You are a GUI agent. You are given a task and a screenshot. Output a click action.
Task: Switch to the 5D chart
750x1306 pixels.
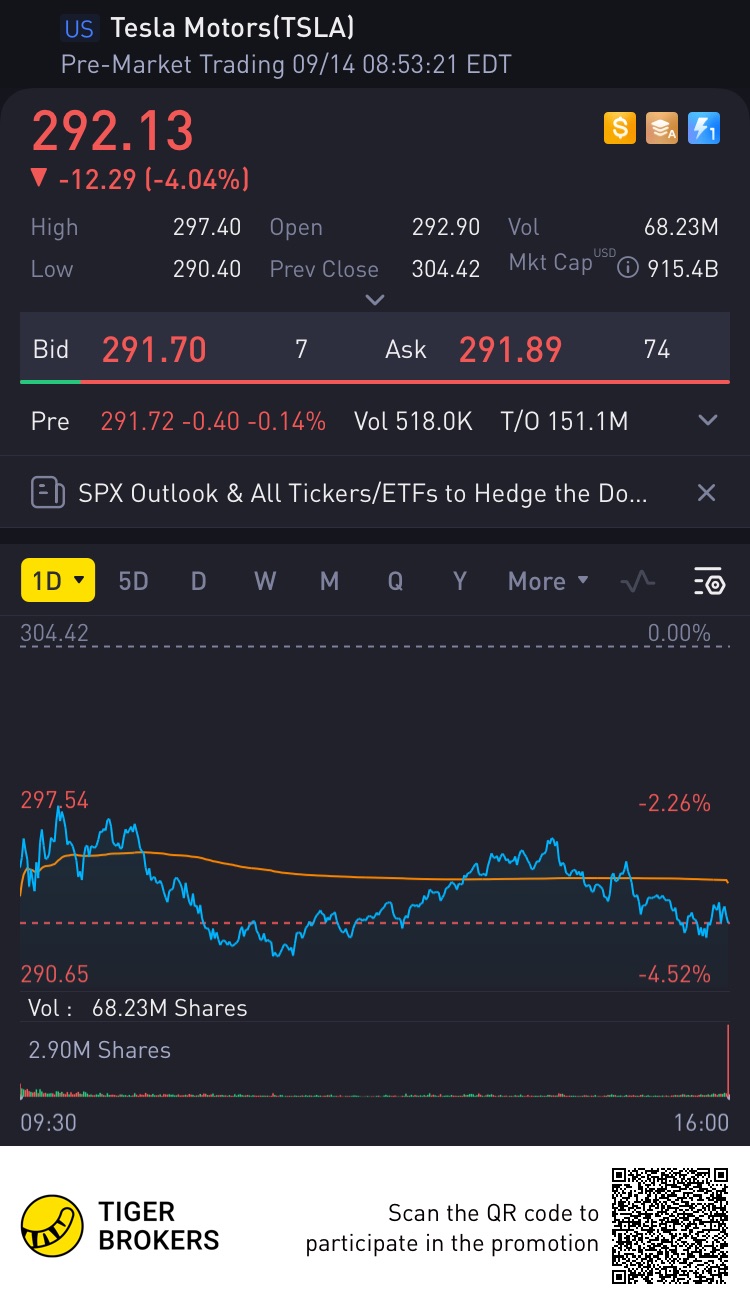133,581
